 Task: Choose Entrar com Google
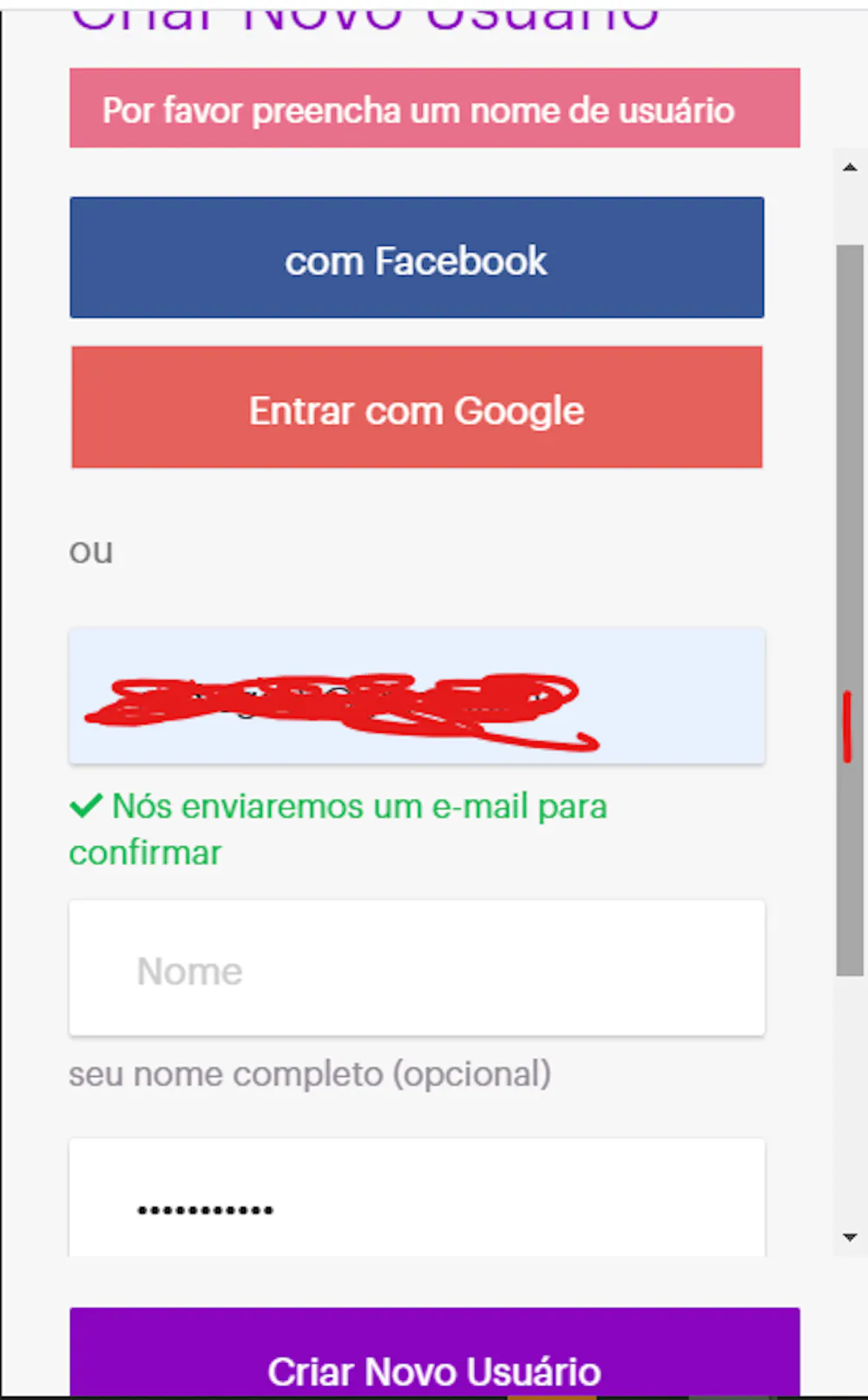[417, 408]
